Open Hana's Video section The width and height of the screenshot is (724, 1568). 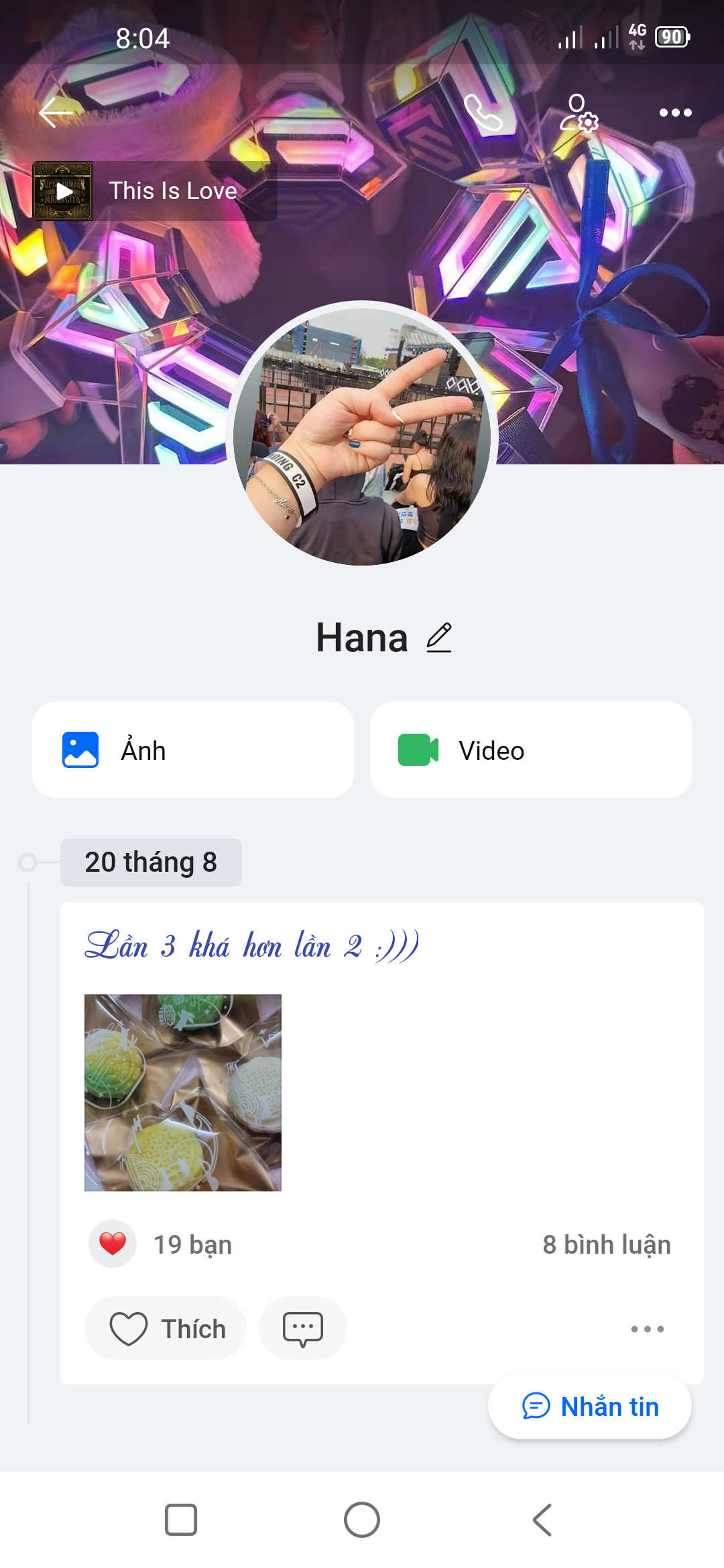tap(530, 750)
